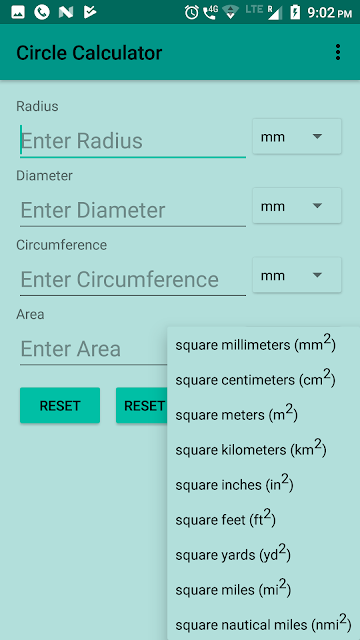The image size is (360, 640).
Task: Select square nautical miles (nmi²)
Action: pyautogui.click(x=264, y=624)
